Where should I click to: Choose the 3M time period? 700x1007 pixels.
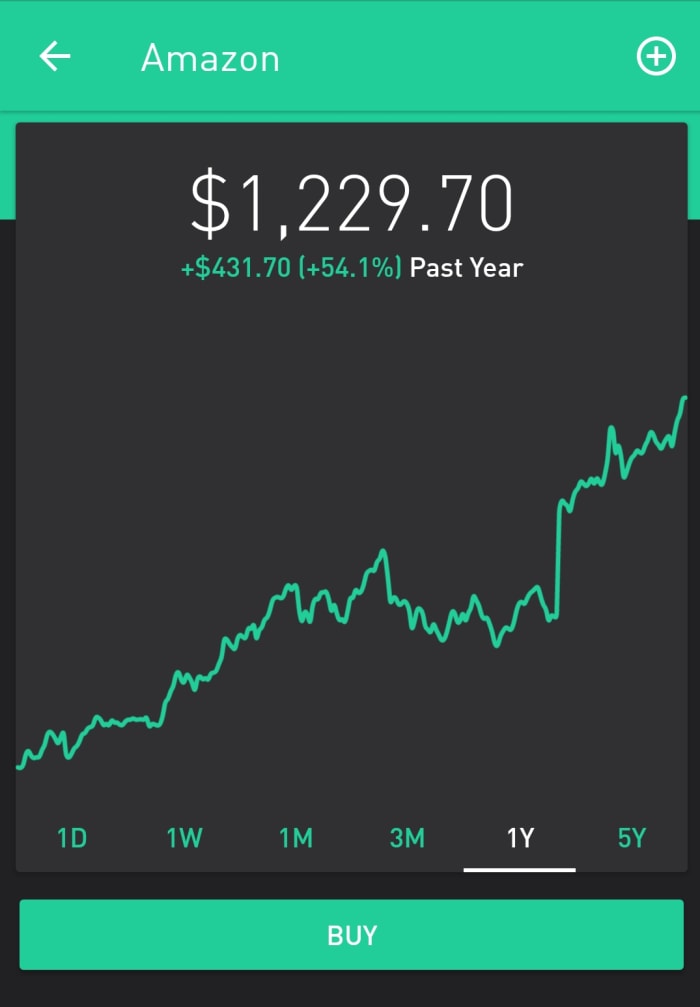pyautogui.click(x=407, y=838)
